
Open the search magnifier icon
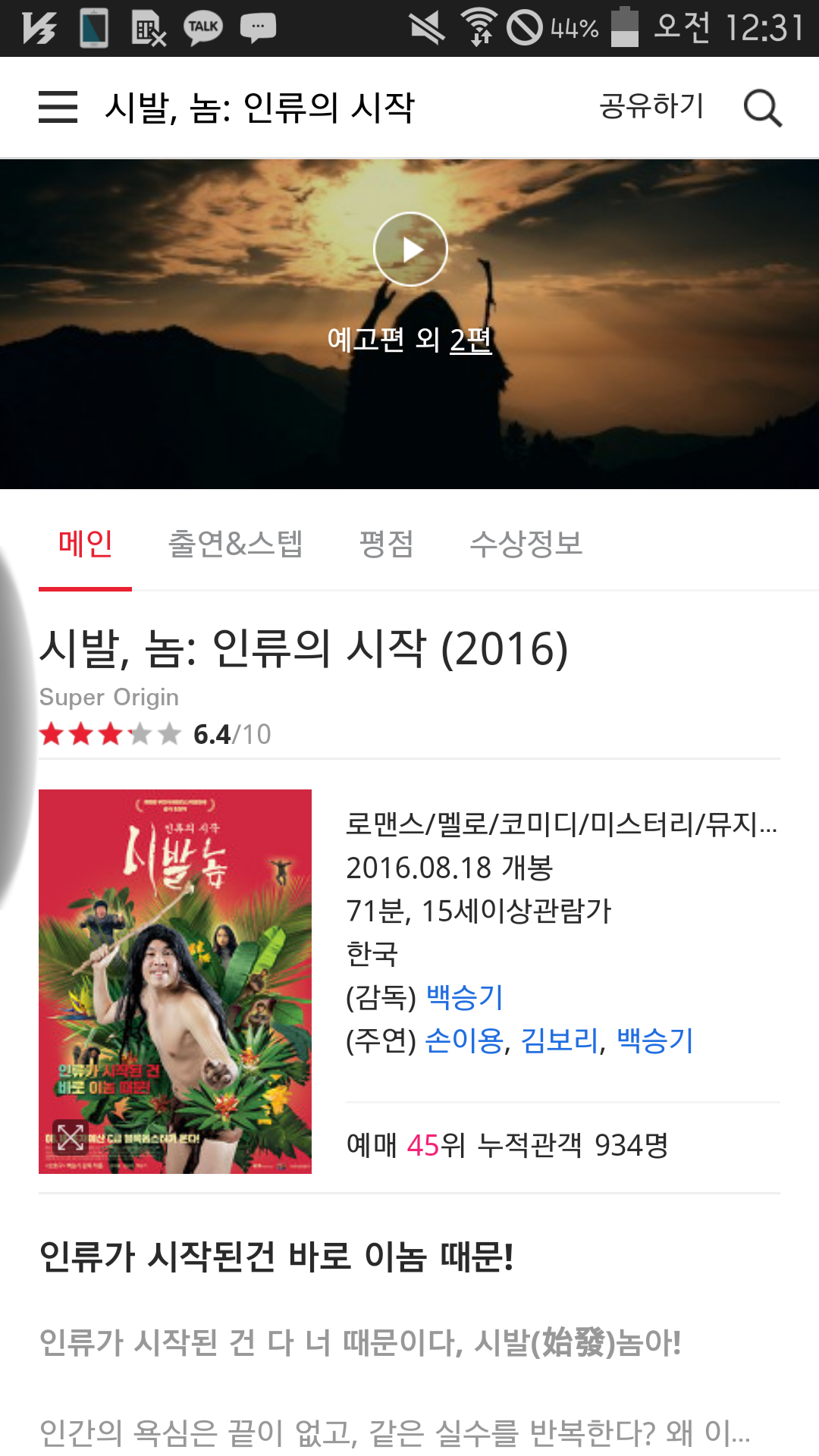tap(762, 108)
